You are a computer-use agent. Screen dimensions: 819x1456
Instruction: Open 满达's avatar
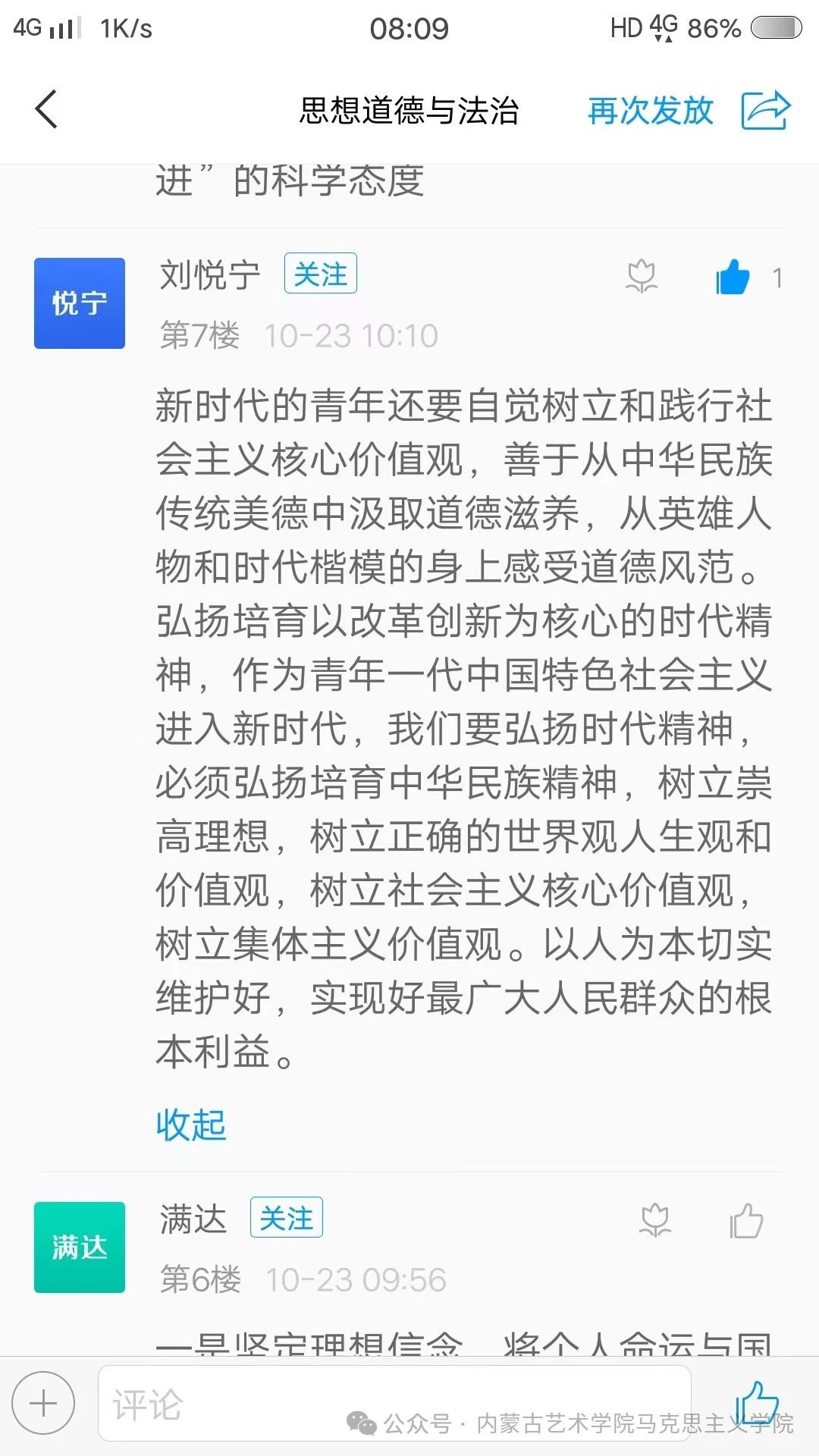coord(80,1247)
